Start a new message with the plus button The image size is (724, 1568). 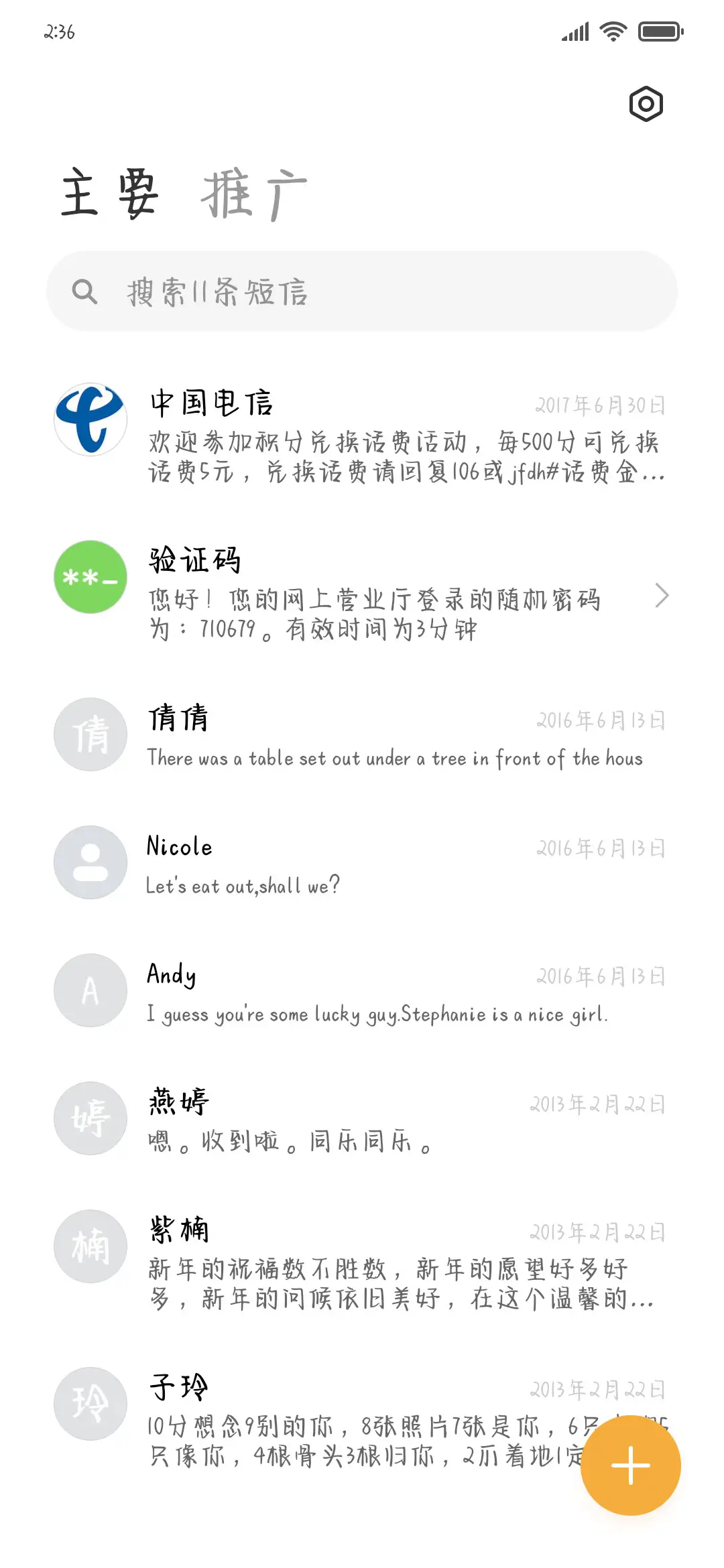click(630, 1465)
